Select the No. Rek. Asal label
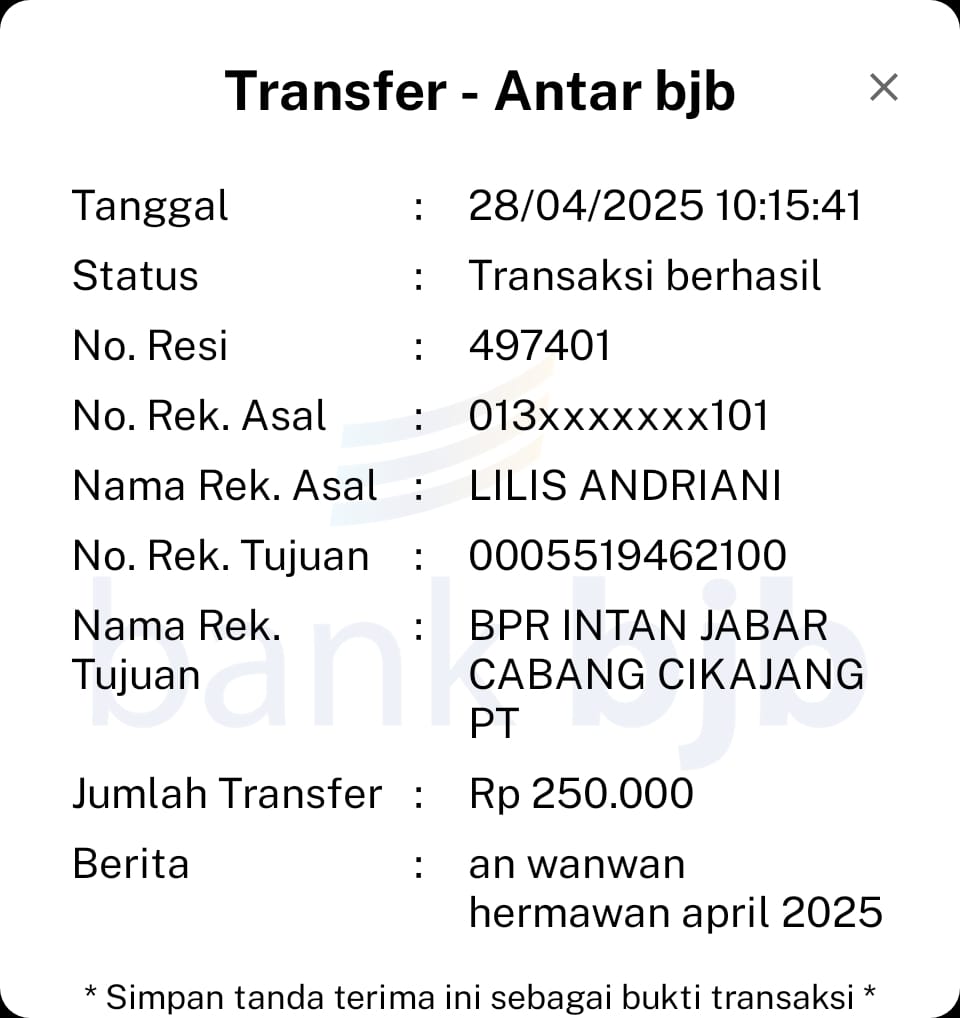The image size is (960, 1018). pyautogui.click(x=198, y=415)
